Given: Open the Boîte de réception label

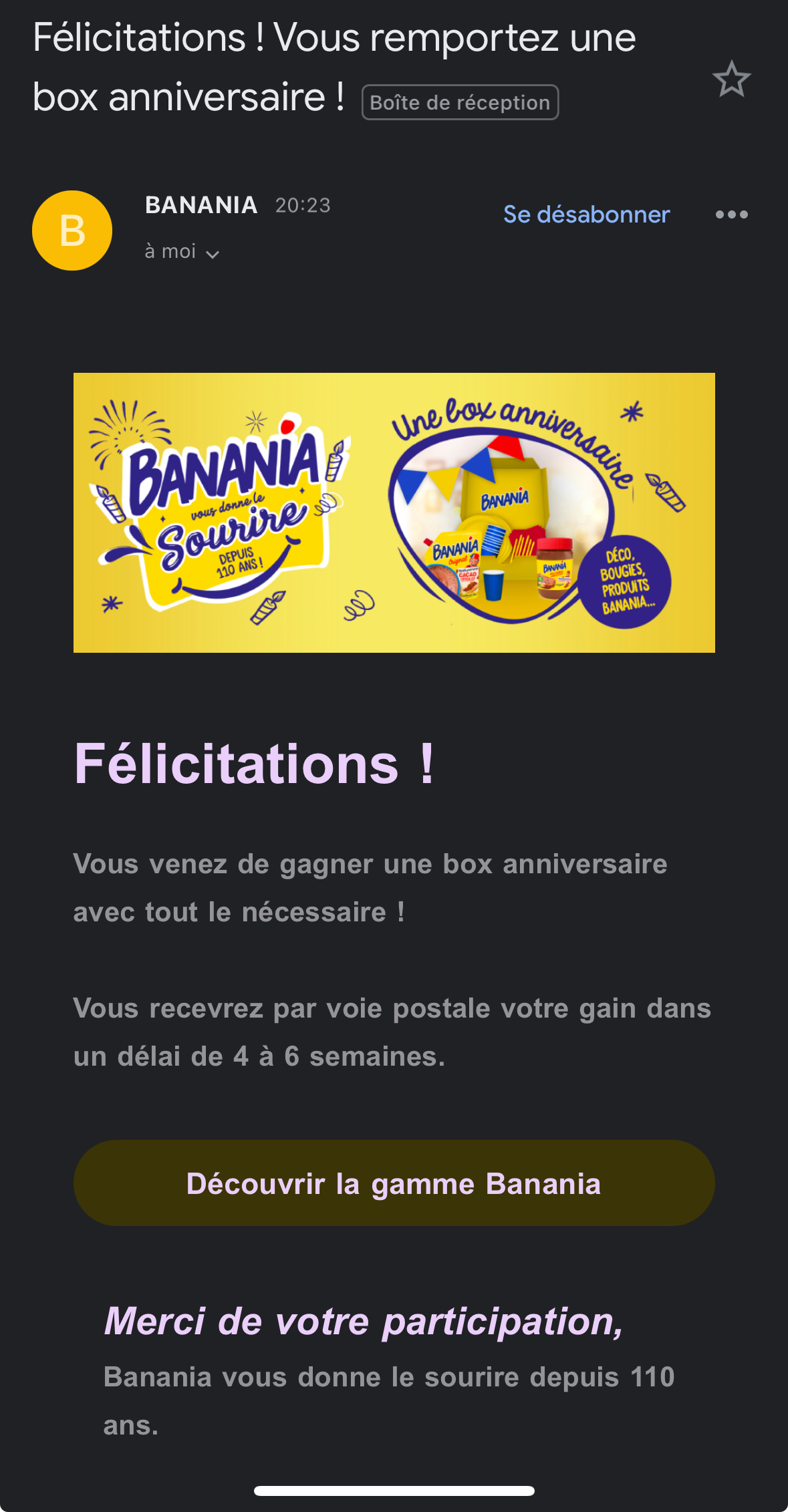Looking at the screenshot, I should pos(460,103).
